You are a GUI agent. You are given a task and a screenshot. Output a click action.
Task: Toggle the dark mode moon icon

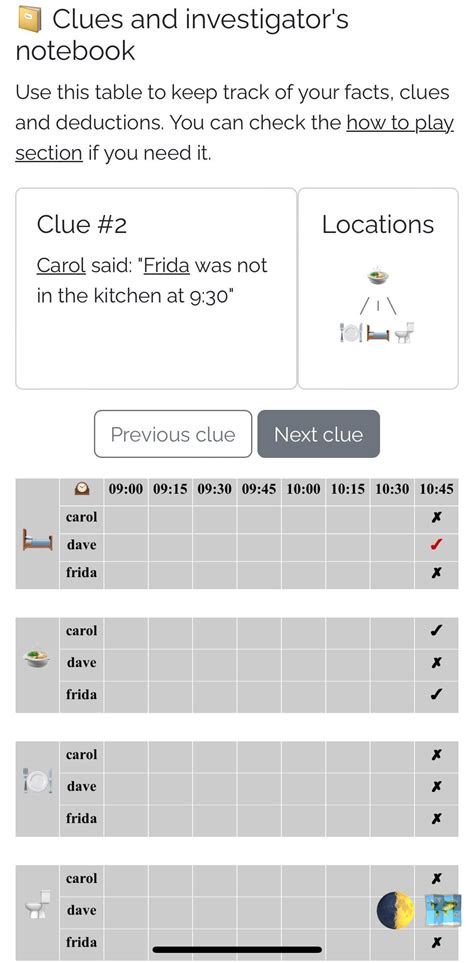395,910
